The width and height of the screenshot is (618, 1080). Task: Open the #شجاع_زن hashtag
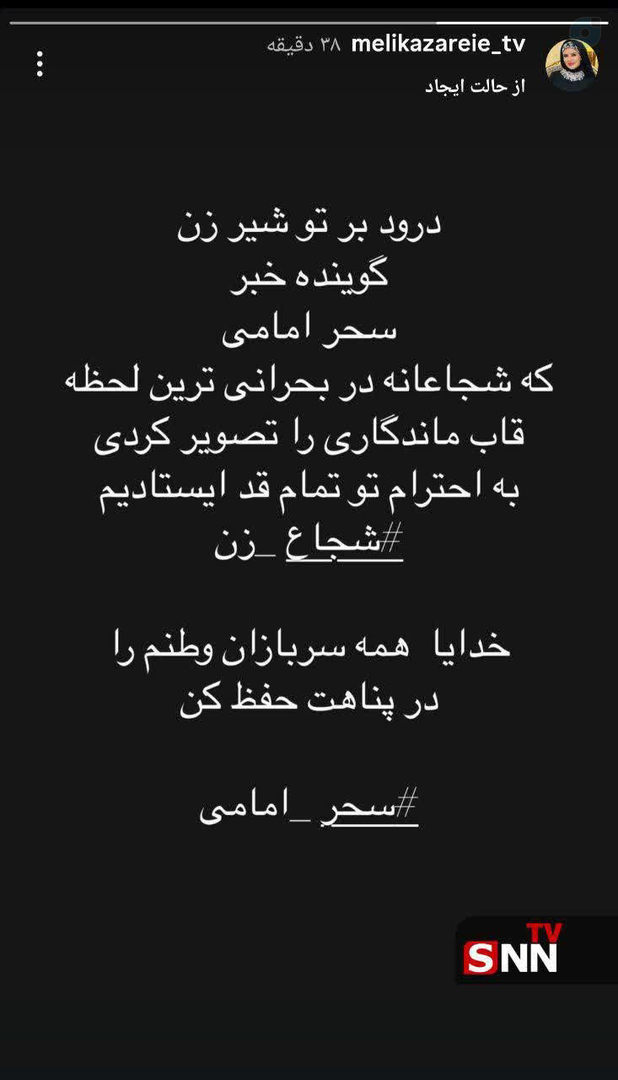(x=309, y=548)
